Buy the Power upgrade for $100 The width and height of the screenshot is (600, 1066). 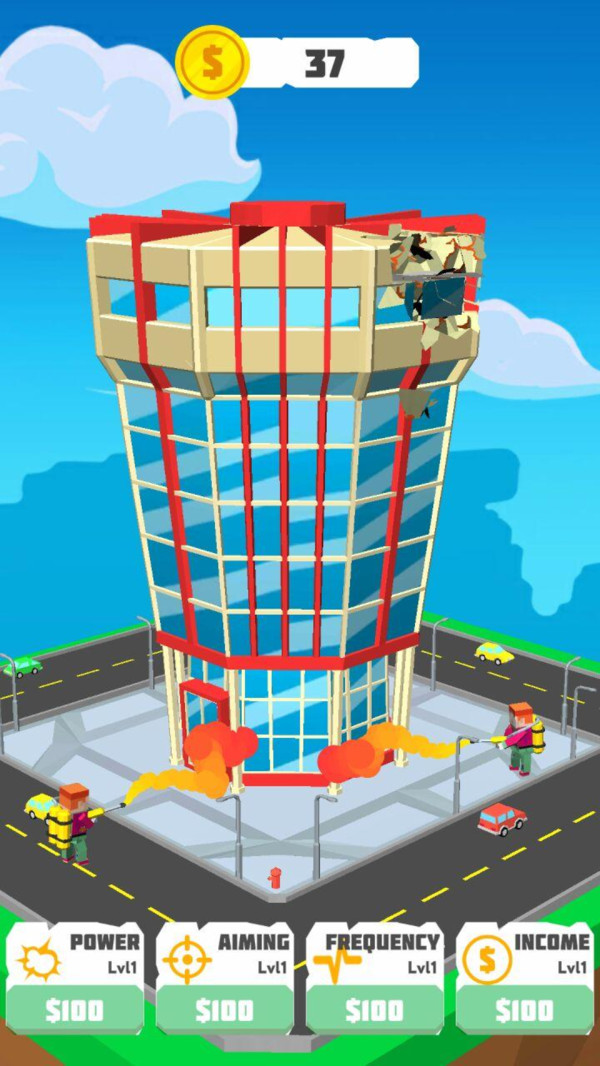coord(75,1009)
